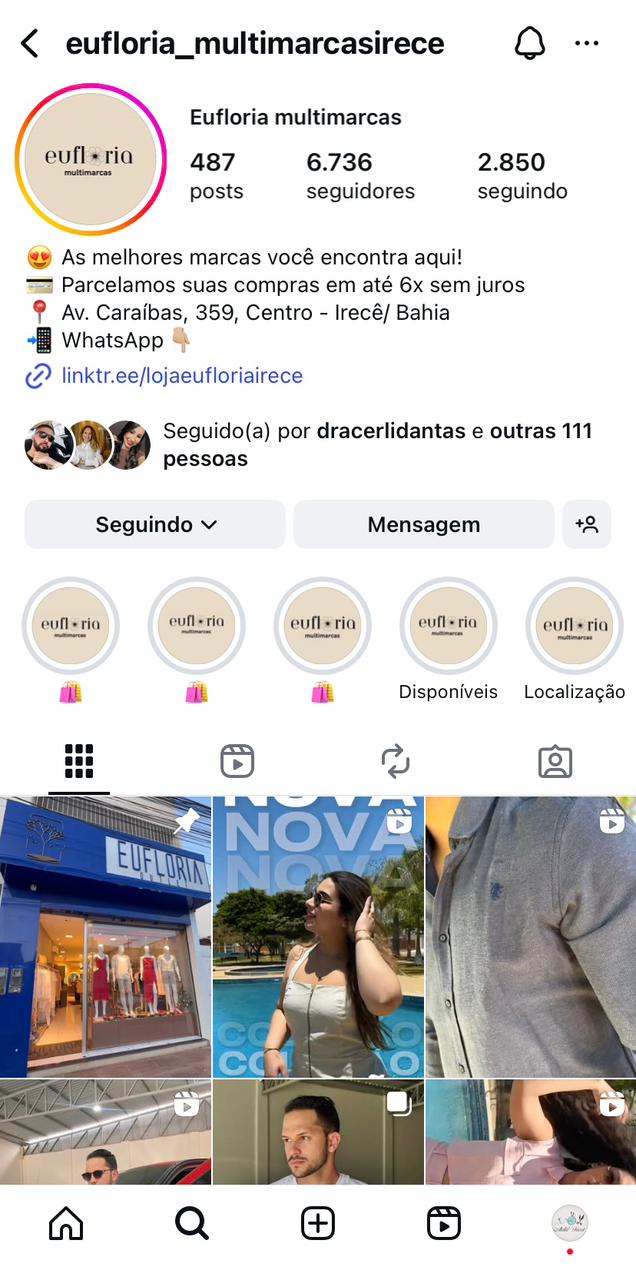Open the Disponíveis story highlight
Image resolution: width=636 pixels, height=1280 pixels.
(448, 628)
